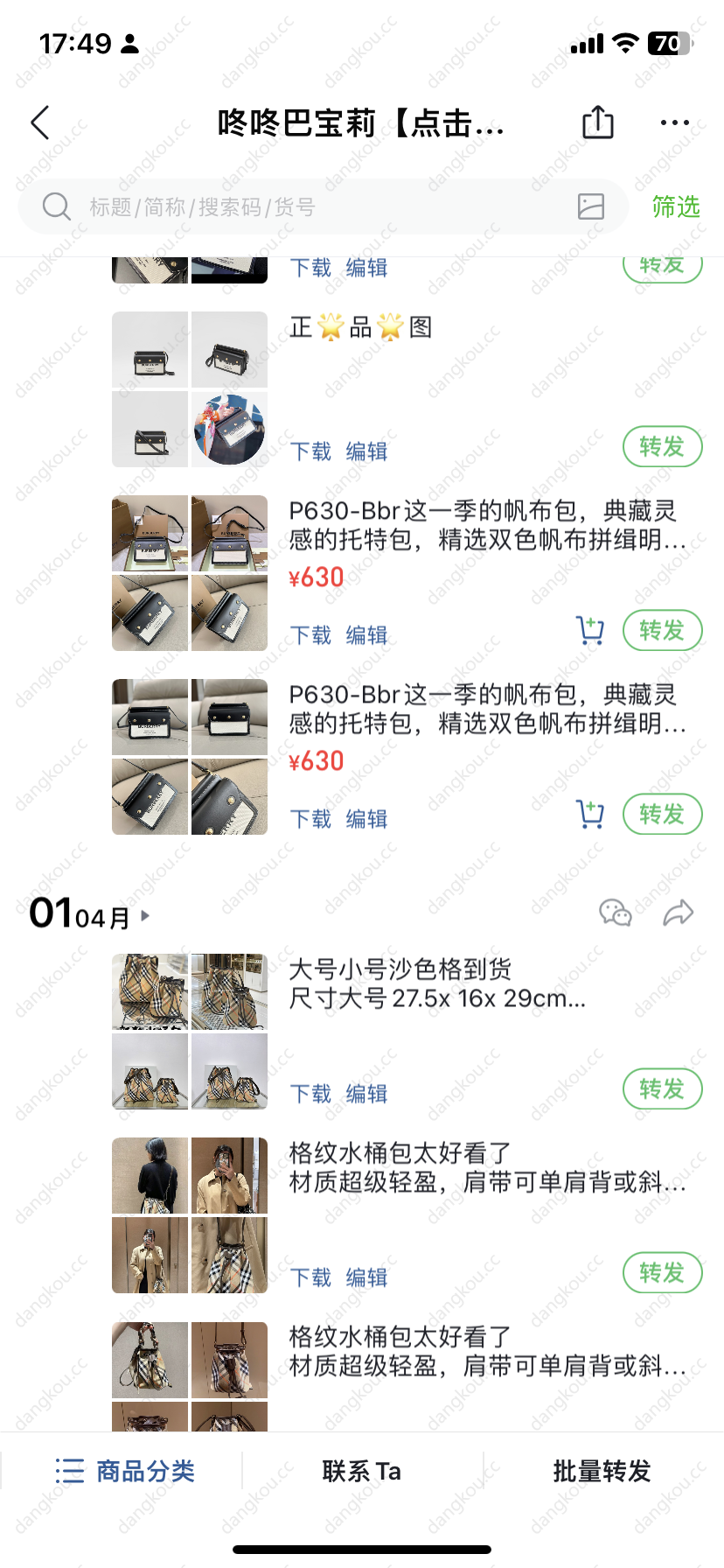Start 批量转发 batch forwarding

pos(602,1471)
